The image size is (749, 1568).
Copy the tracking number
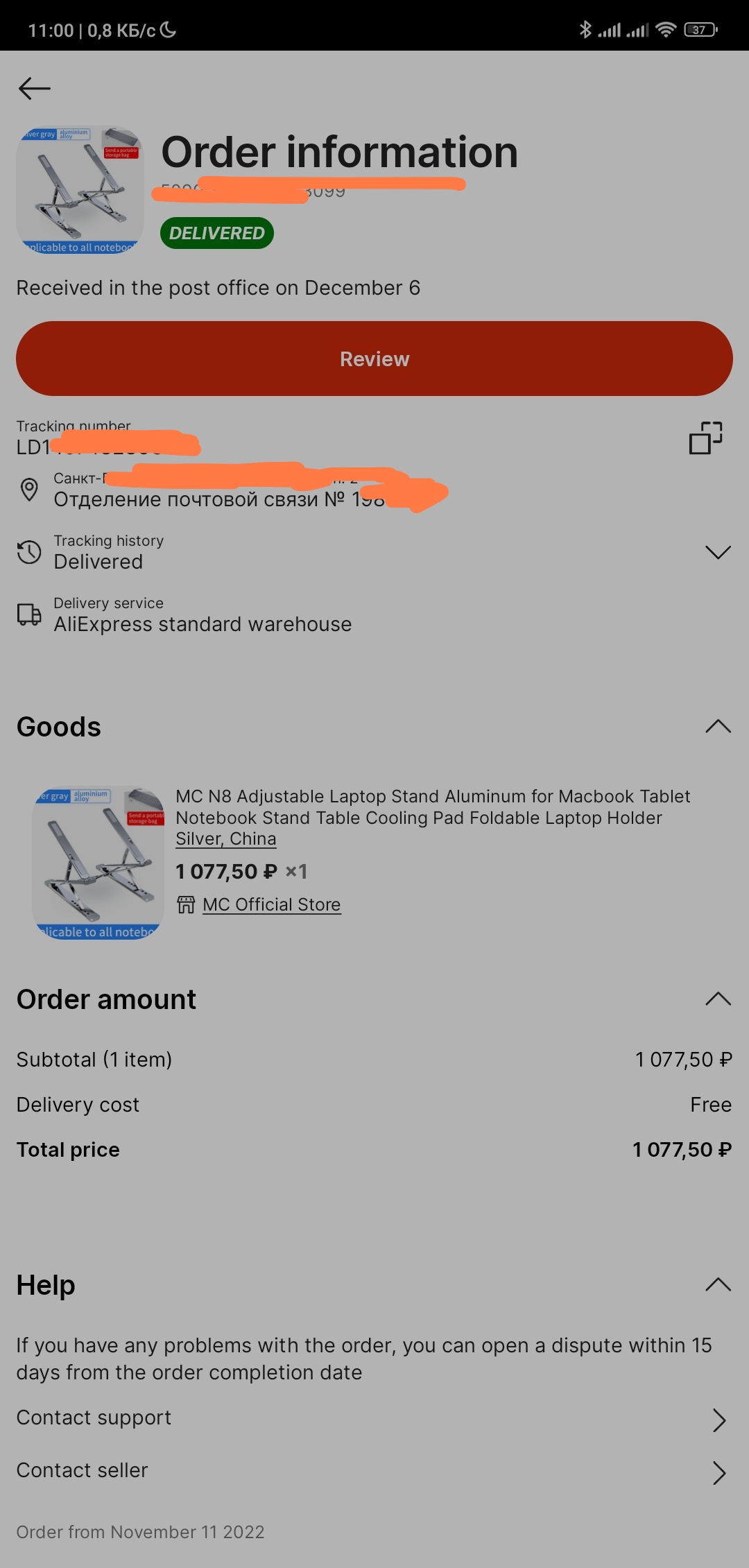(x=705, y=438)
